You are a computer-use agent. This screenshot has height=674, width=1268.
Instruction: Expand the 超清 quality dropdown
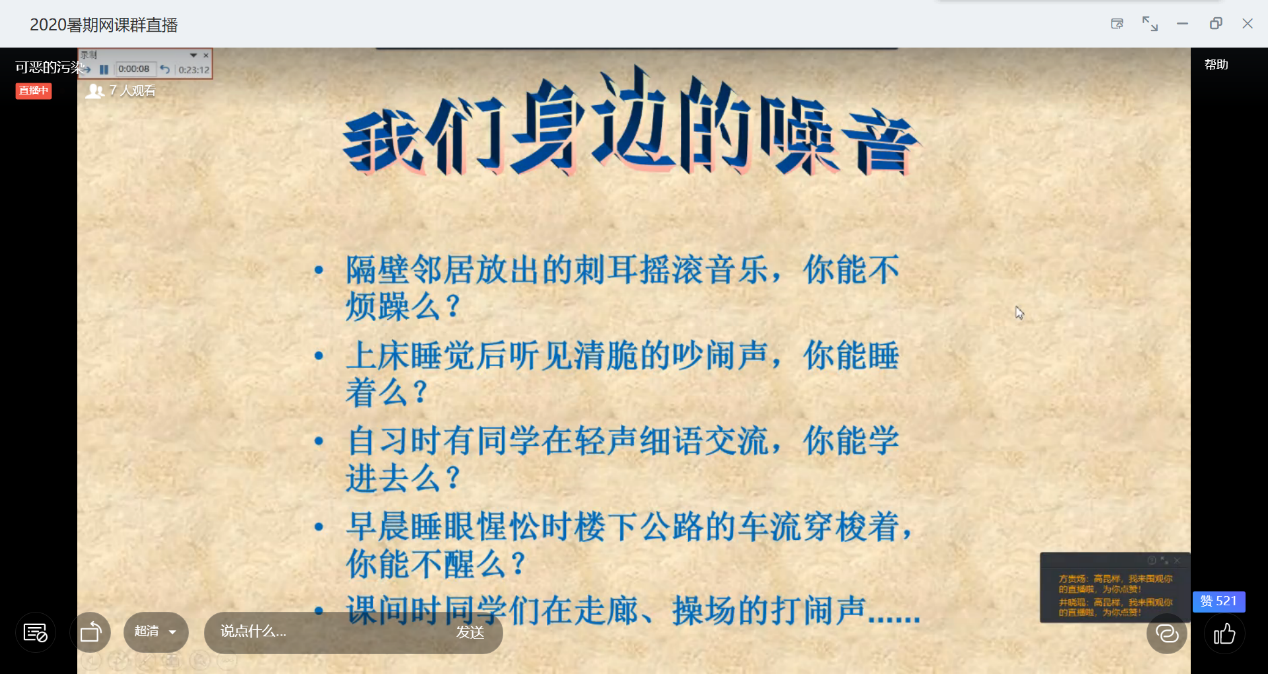(156, 632)
